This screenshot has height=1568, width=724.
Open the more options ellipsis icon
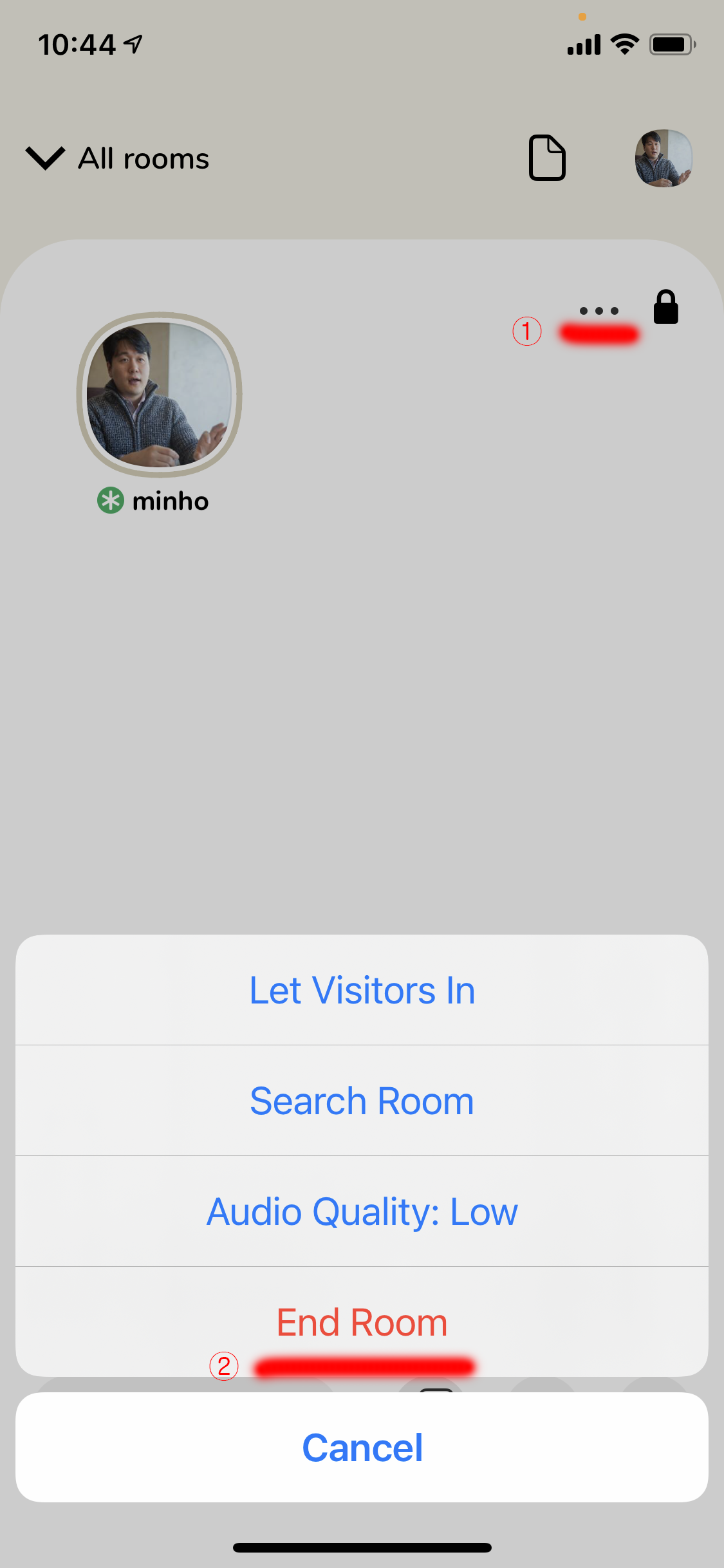point(597,310)
